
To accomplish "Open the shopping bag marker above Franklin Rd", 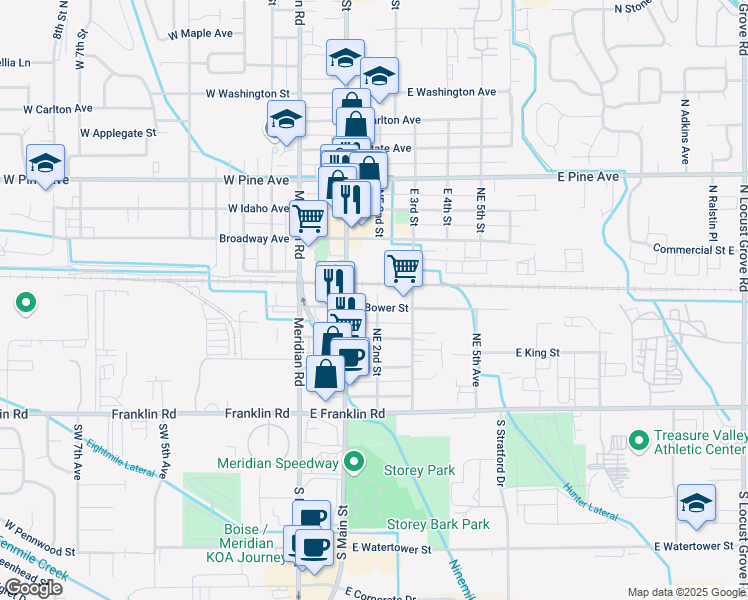I will coord(326,374).
